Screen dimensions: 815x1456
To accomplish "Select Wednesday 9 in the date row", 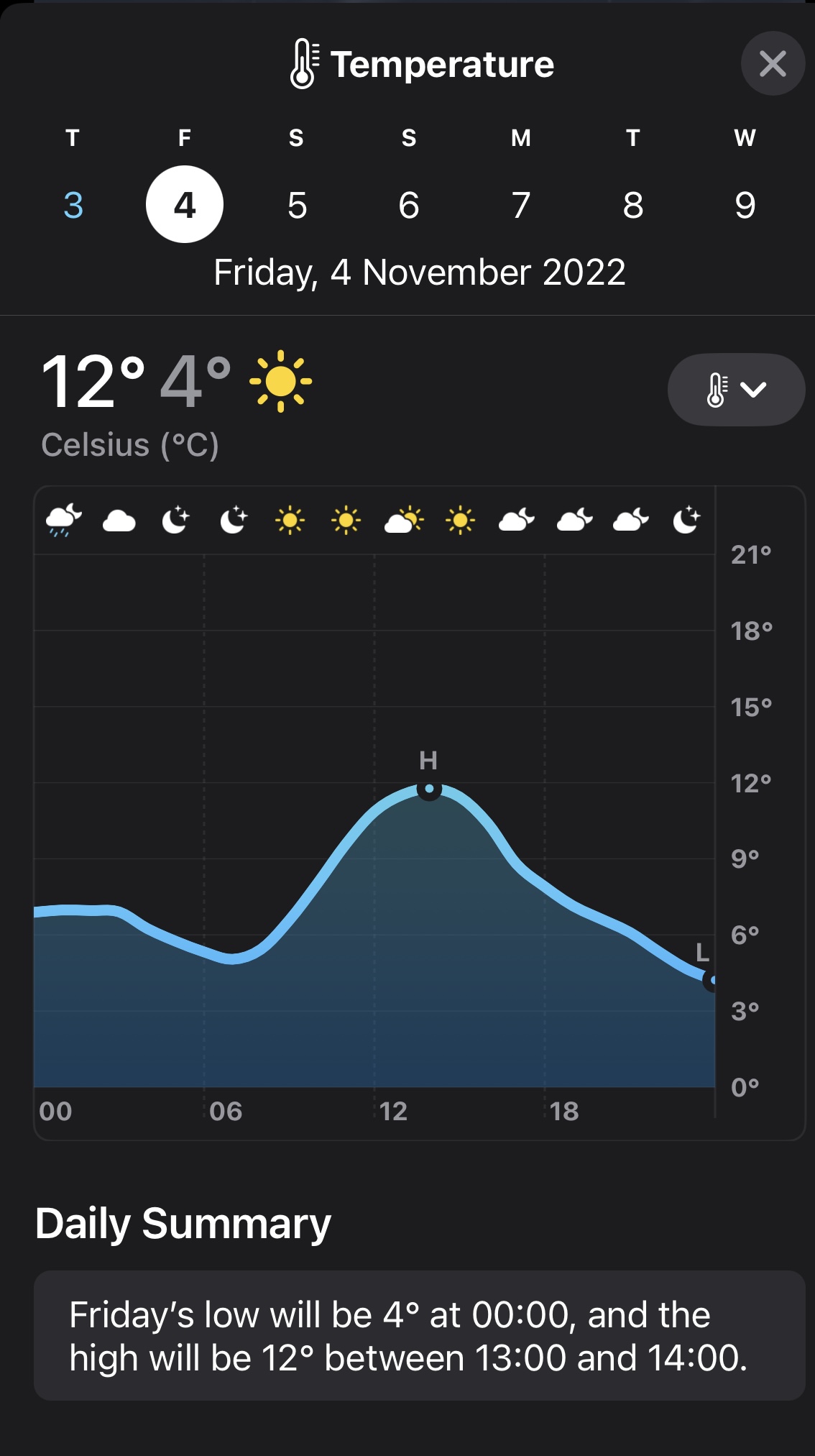I will pos(745,205).
